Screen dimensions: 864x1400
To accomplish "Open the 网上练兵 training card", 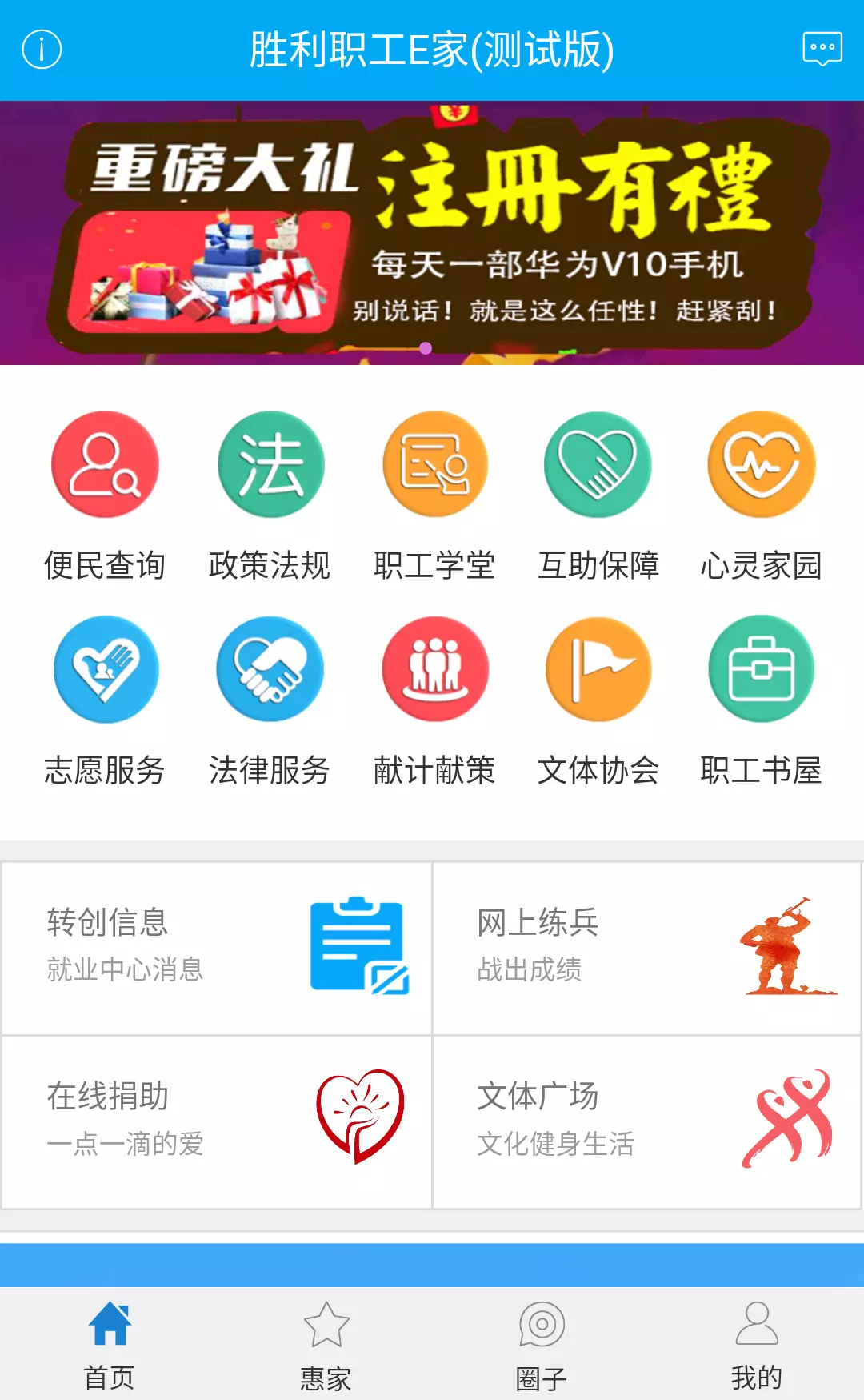I will click(646, 949).
